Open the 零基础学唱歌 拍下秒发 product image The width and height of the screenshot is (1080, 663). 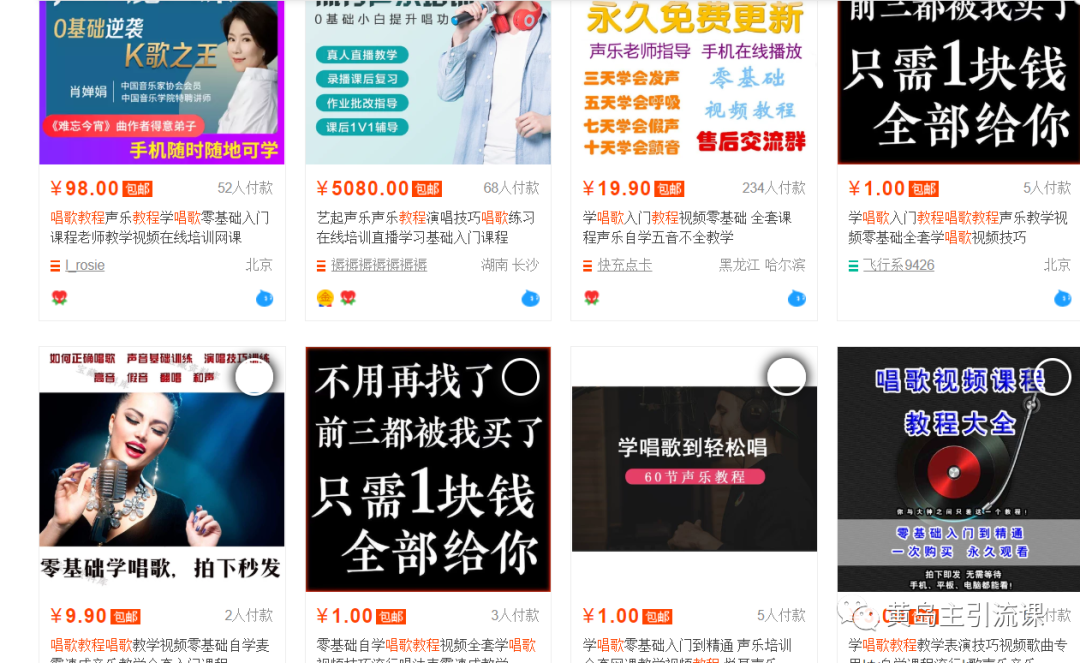point(162,470)
